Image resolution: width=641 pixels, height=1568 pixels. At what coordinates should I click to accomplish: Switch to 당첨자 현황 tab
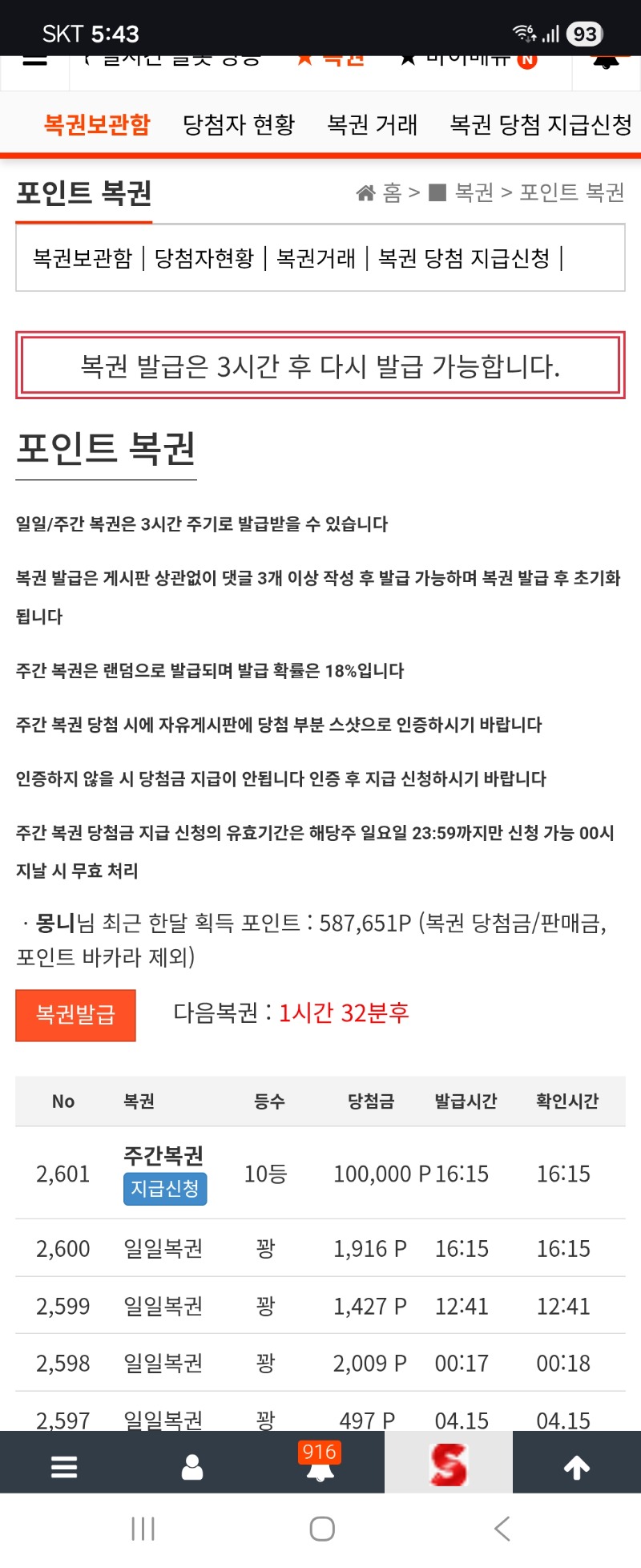point(239,124)
